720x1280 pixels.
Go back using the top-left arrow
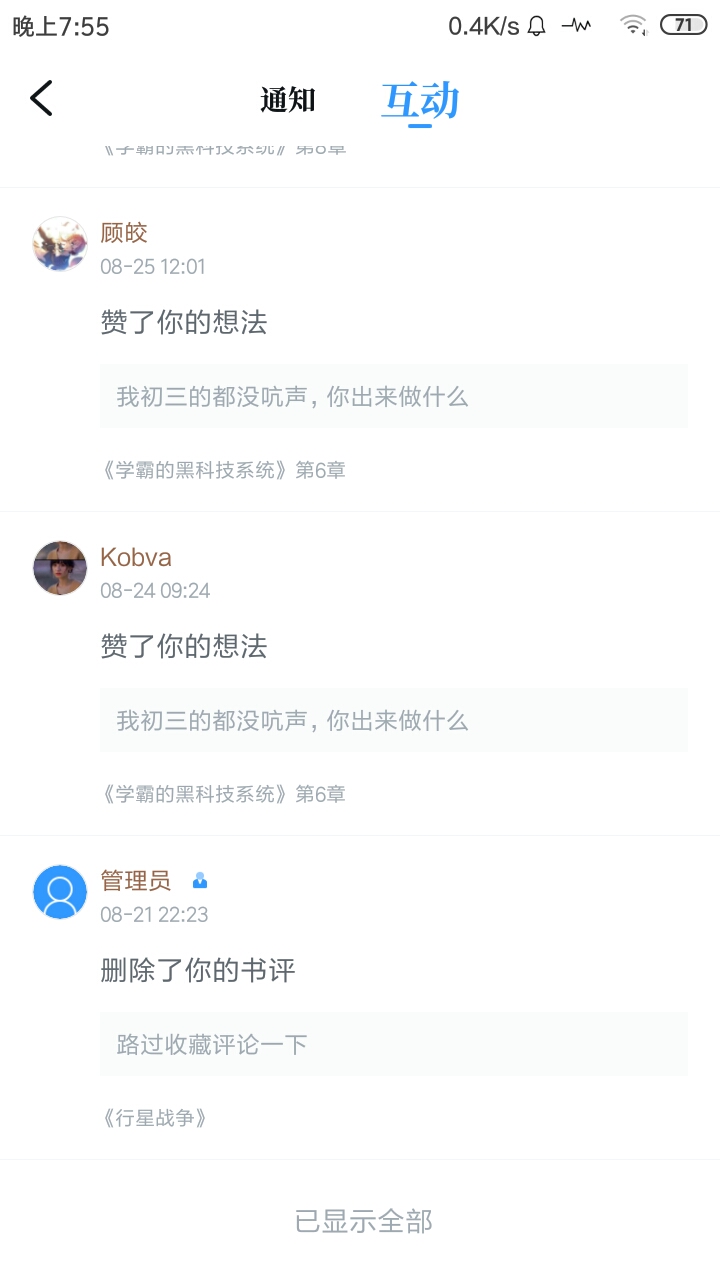pos(41,99)
